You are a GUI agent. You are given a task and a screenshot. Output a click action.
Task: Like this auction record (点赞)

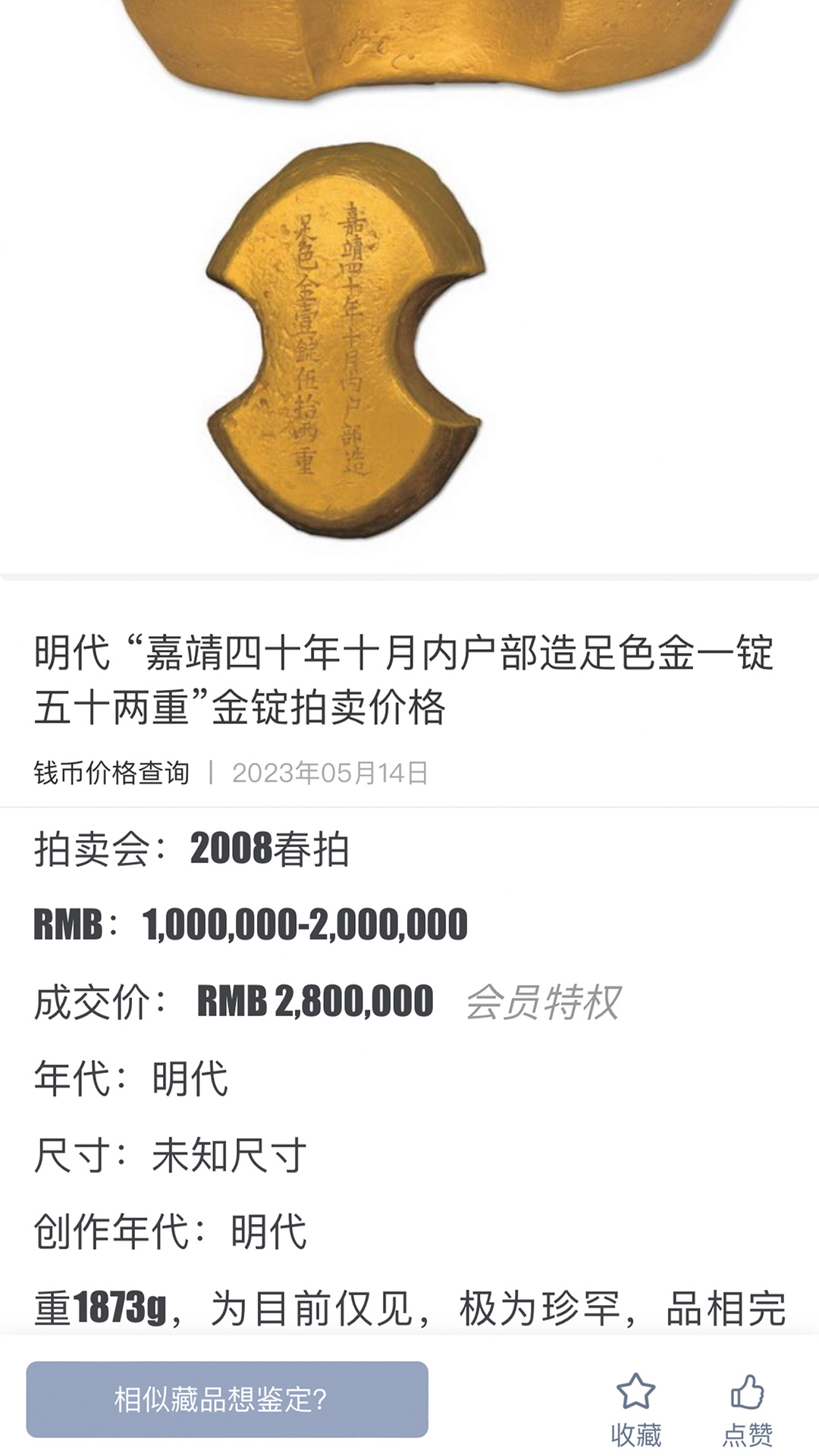click(x=747, y=1408)
